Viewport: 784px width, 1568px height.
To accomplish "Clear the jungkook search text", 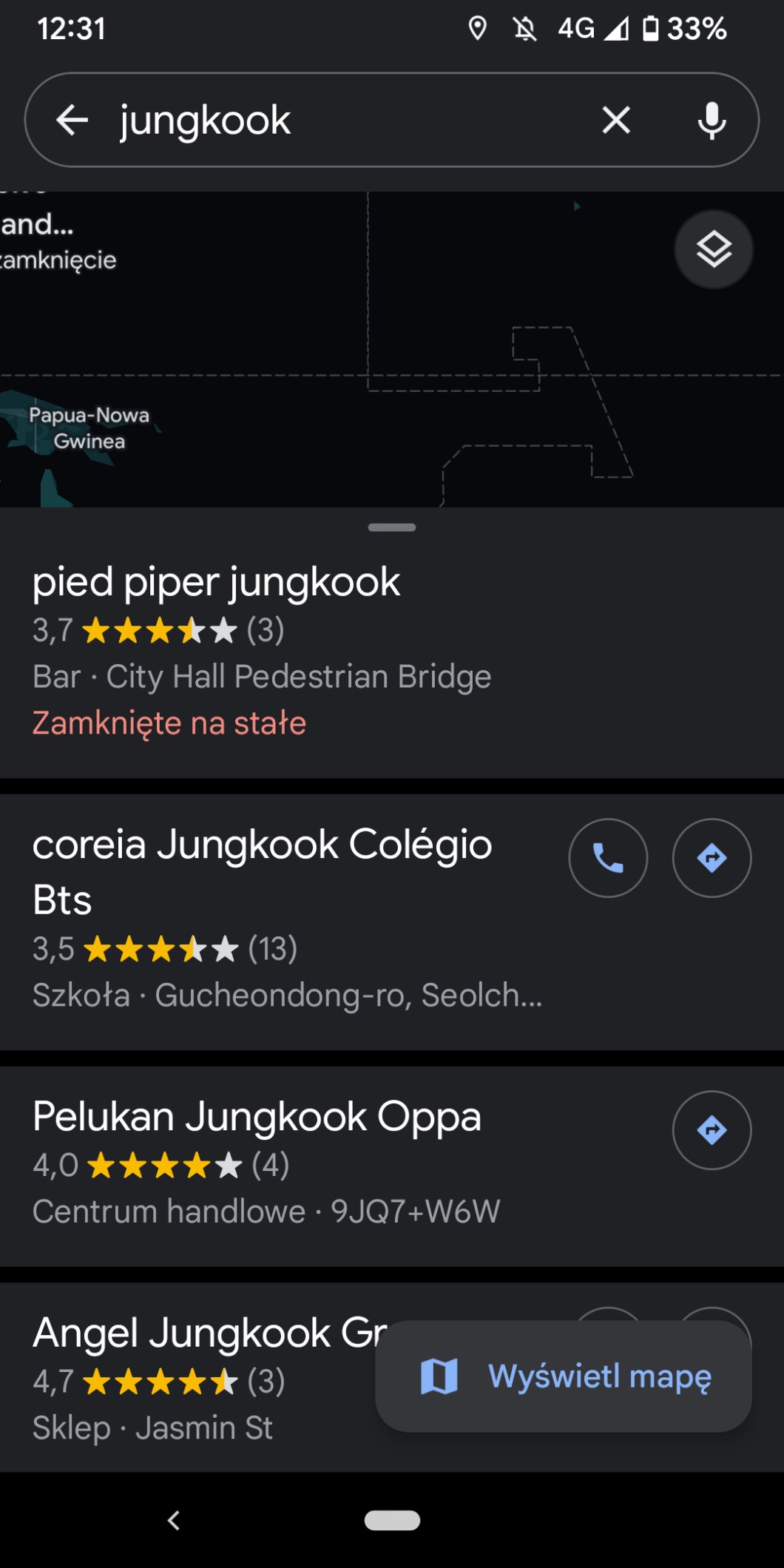I will pyautogui.click(x=615, y=120).
